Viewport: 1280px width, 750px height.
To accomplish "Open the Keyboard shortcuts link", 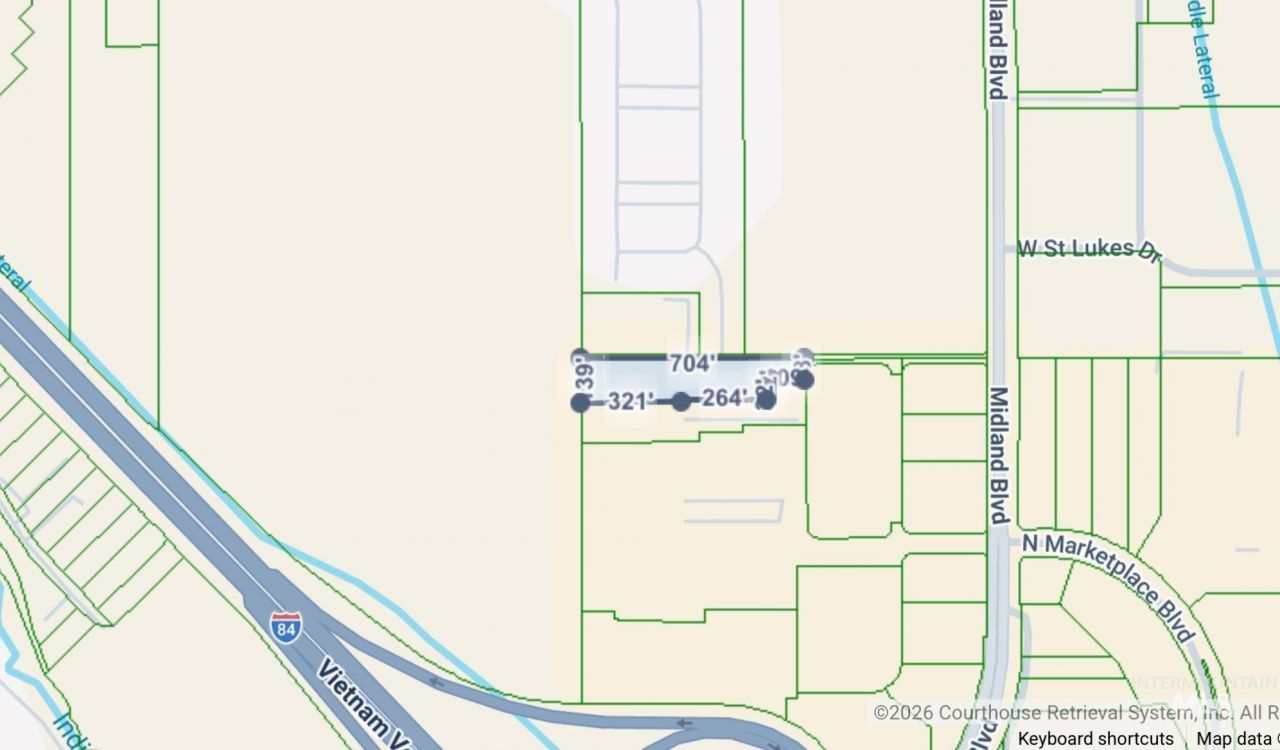I will (1096, 739).
